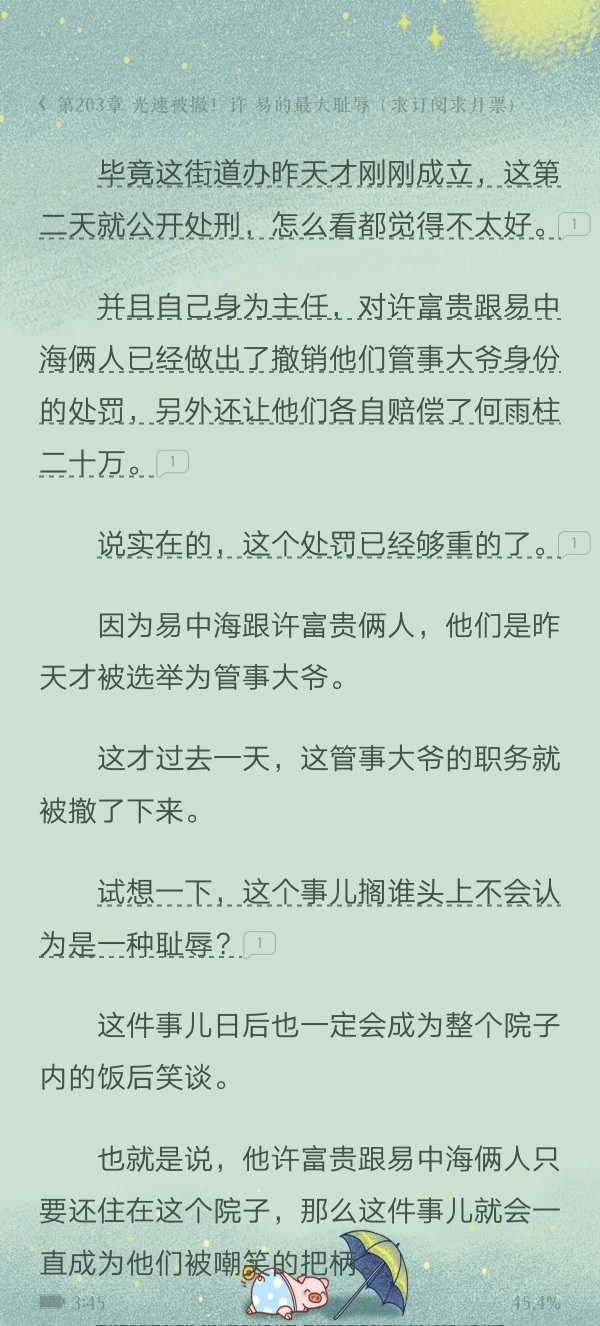View comments on 这个处罚已经够重的了

(574, 544)
